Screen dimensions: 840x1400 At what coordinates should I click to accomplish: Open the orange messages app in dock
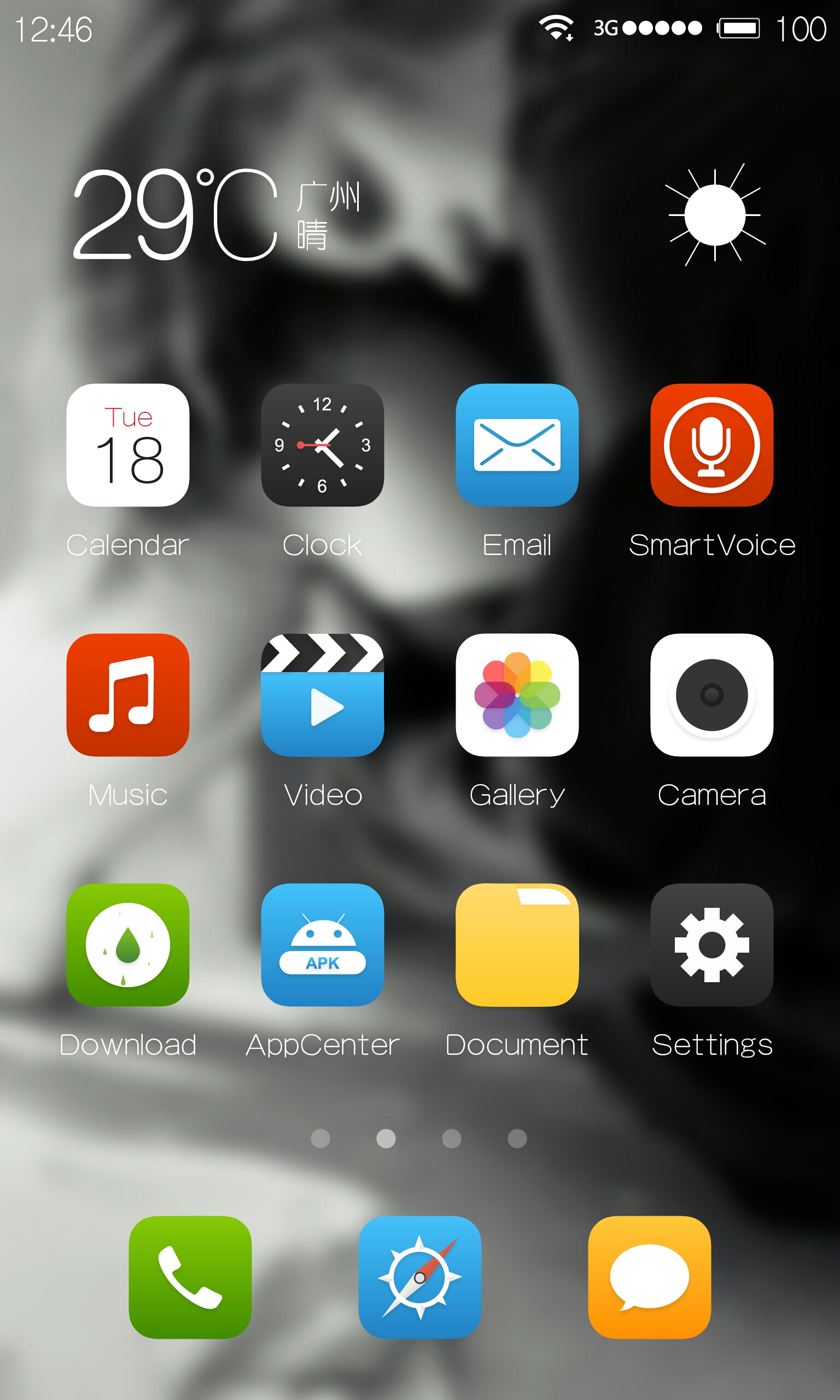649,1277
